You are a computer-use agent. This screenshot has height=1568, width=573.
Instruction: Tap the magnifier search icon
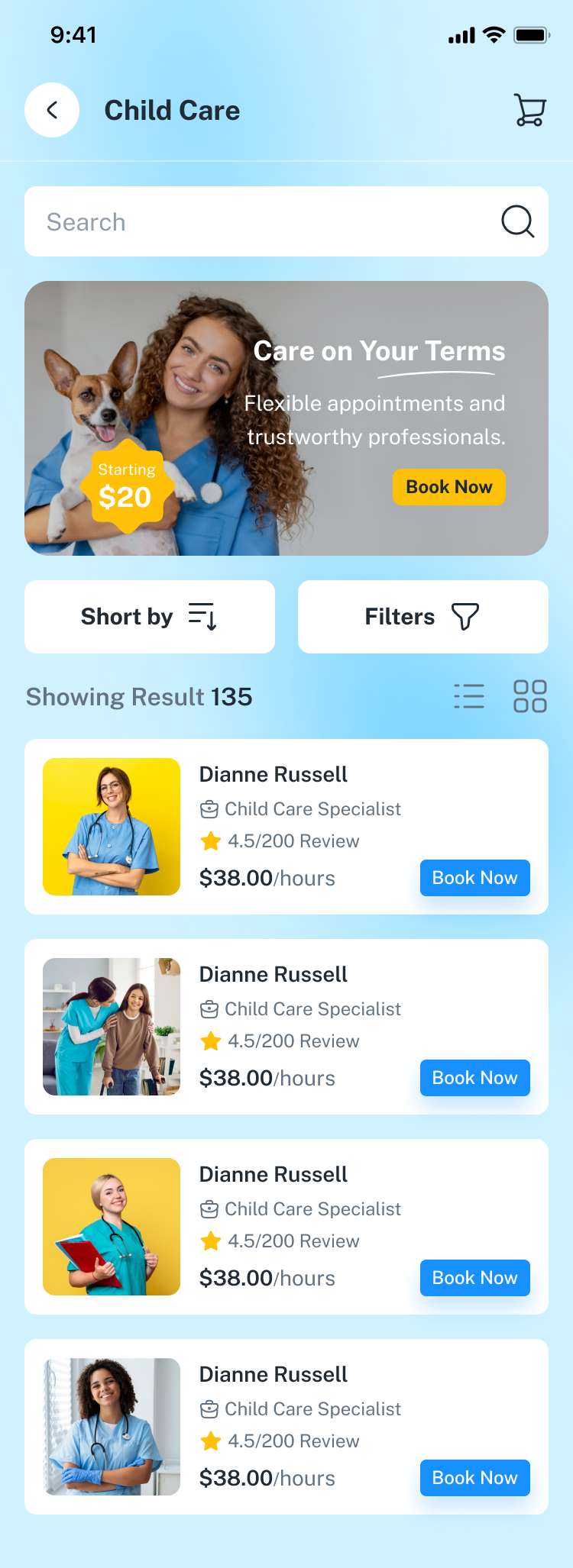point(517,221)
